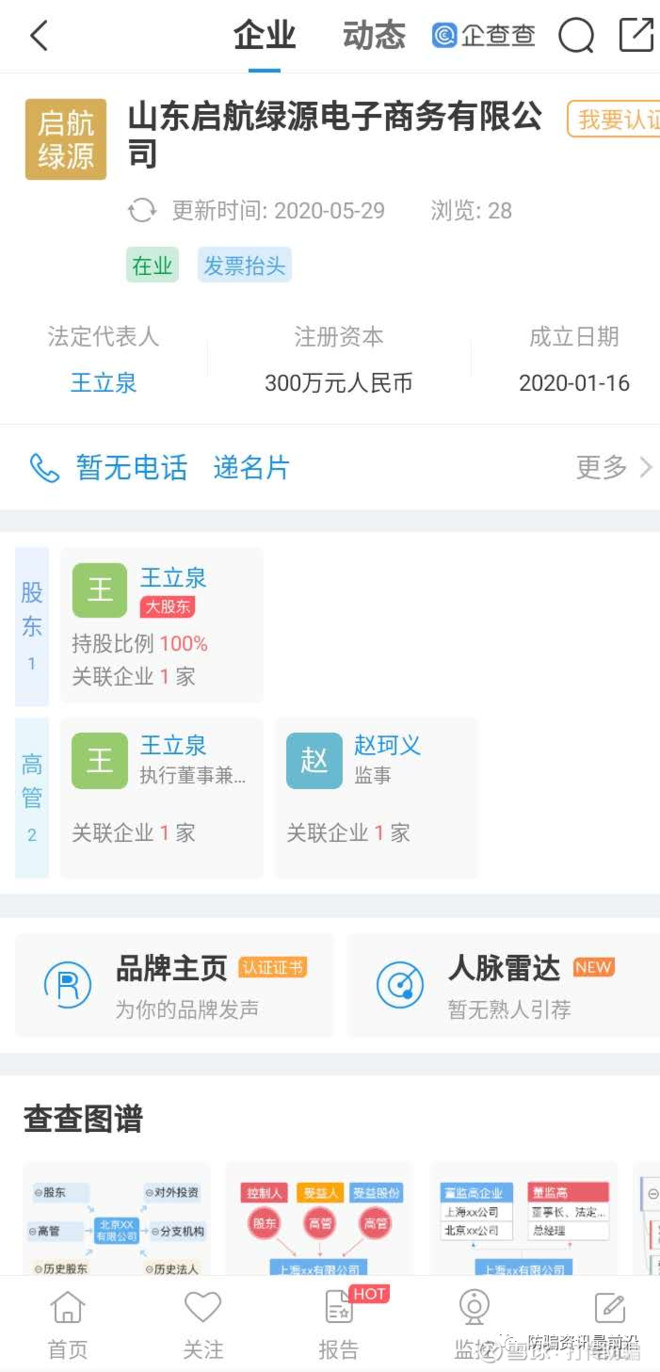Open supervisor 赵珂义 card
The width and height of the screenshot is (660, 1372).
[x=375, y=797]
